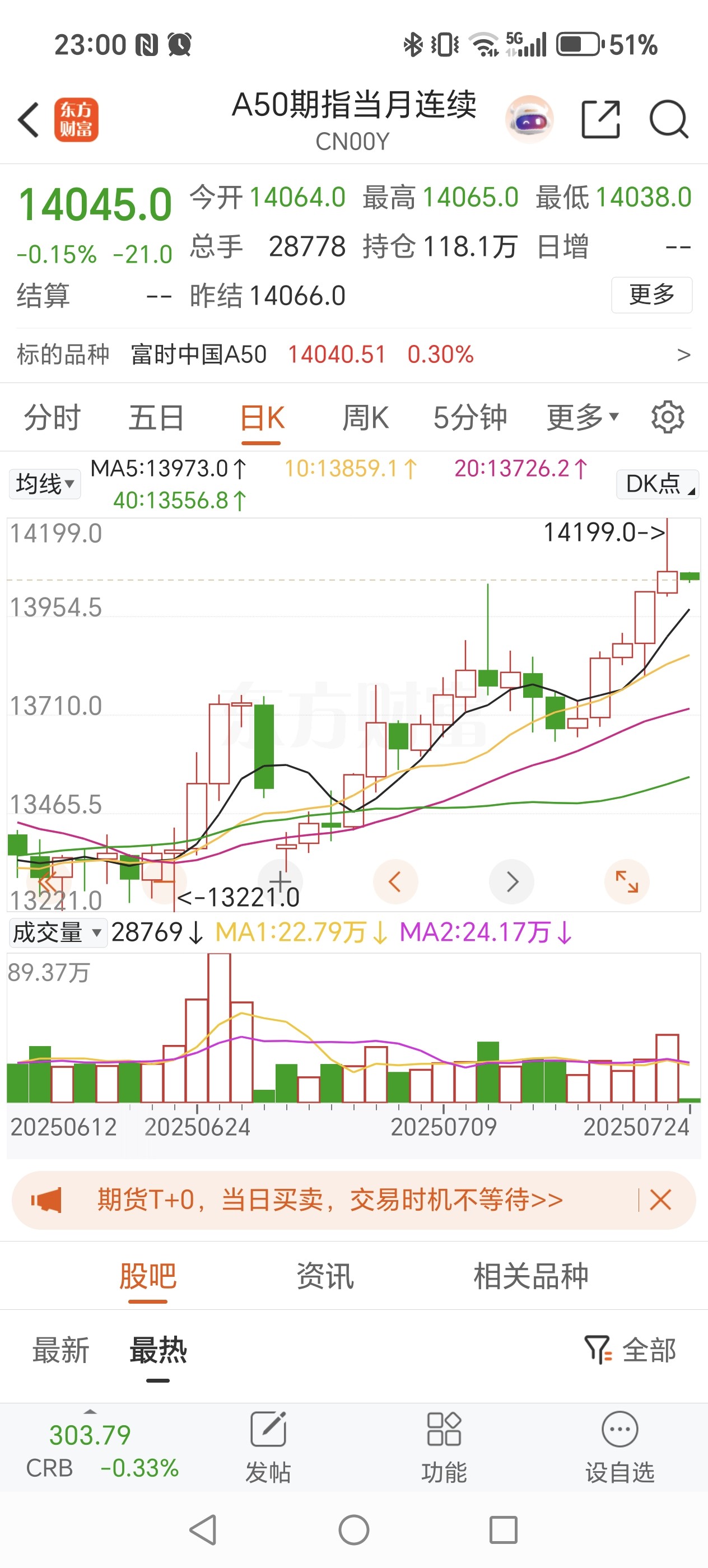Screen dimensions: 708x1568
Task: Open the robot assistant avatar
Action: point(530,119)
